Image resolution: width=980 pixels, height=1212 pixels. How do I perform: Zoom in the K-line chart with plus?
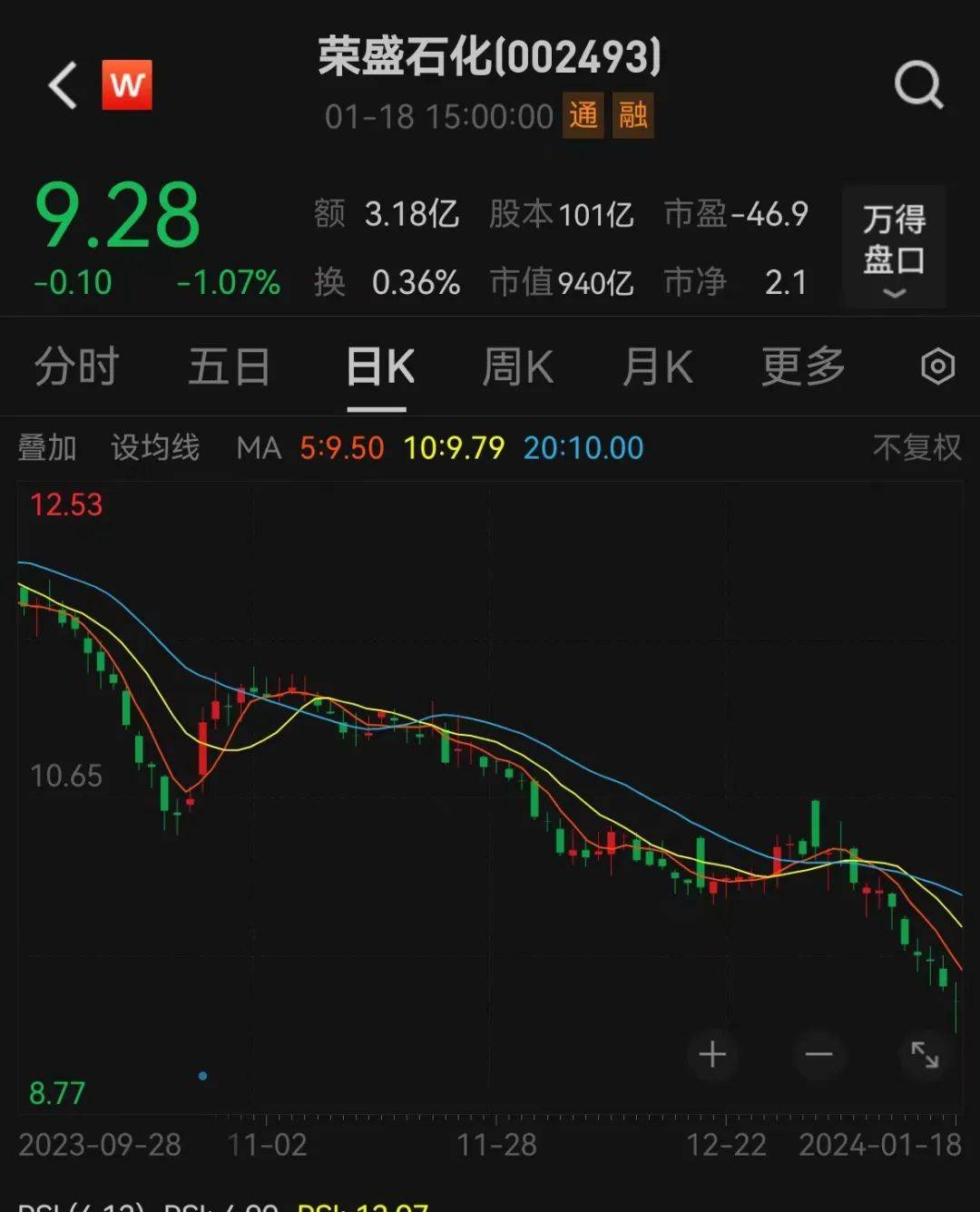(x=712, y=1054)
